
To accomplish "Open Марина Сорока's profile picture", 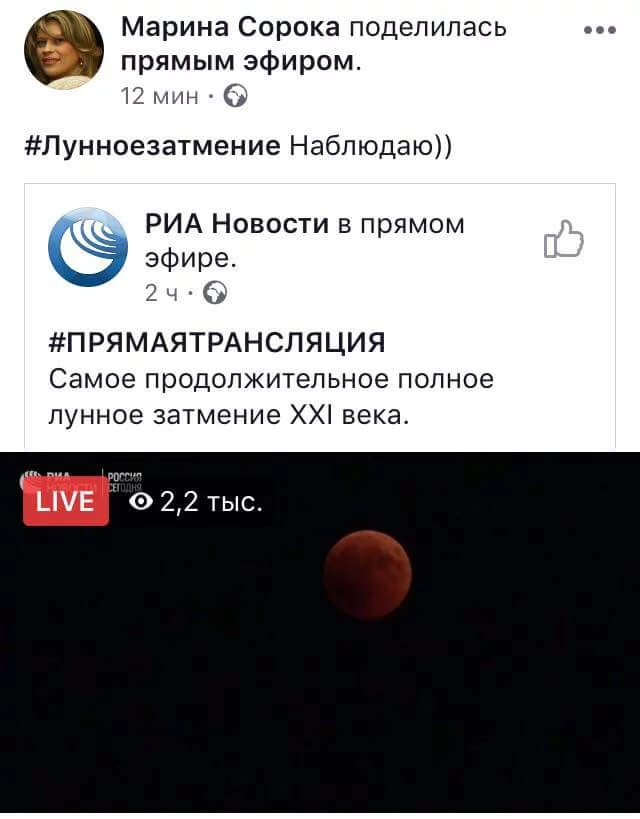I will tap(63, 50).
